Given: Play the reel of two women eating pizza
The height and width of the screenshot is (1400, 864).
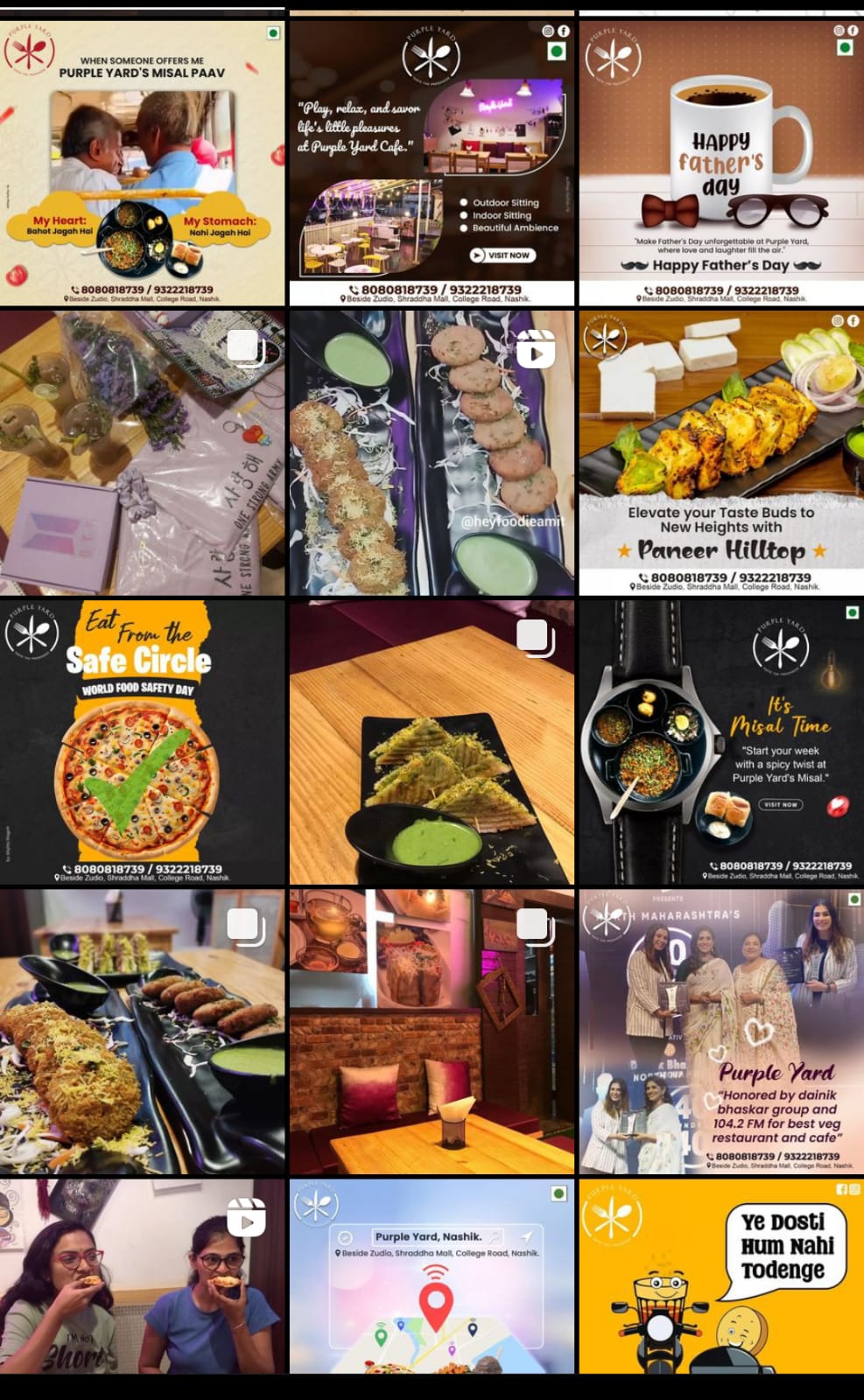Looking at the screenshot, I should point(142,1276).
